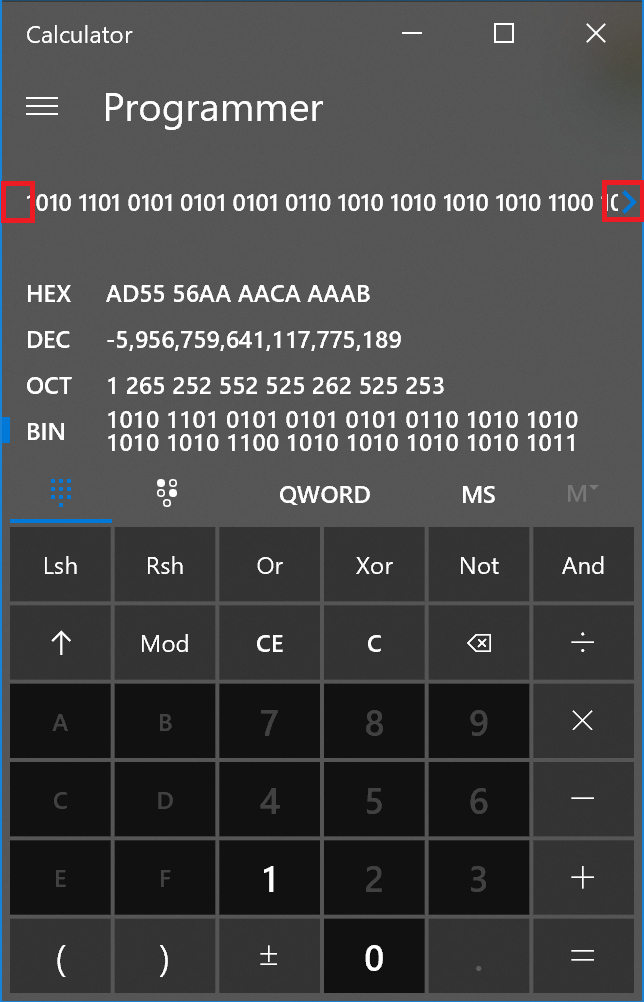The height and width of the screenshot is (1002, 644).
Task: Clear the entry with CE
Action: point(270,644)
